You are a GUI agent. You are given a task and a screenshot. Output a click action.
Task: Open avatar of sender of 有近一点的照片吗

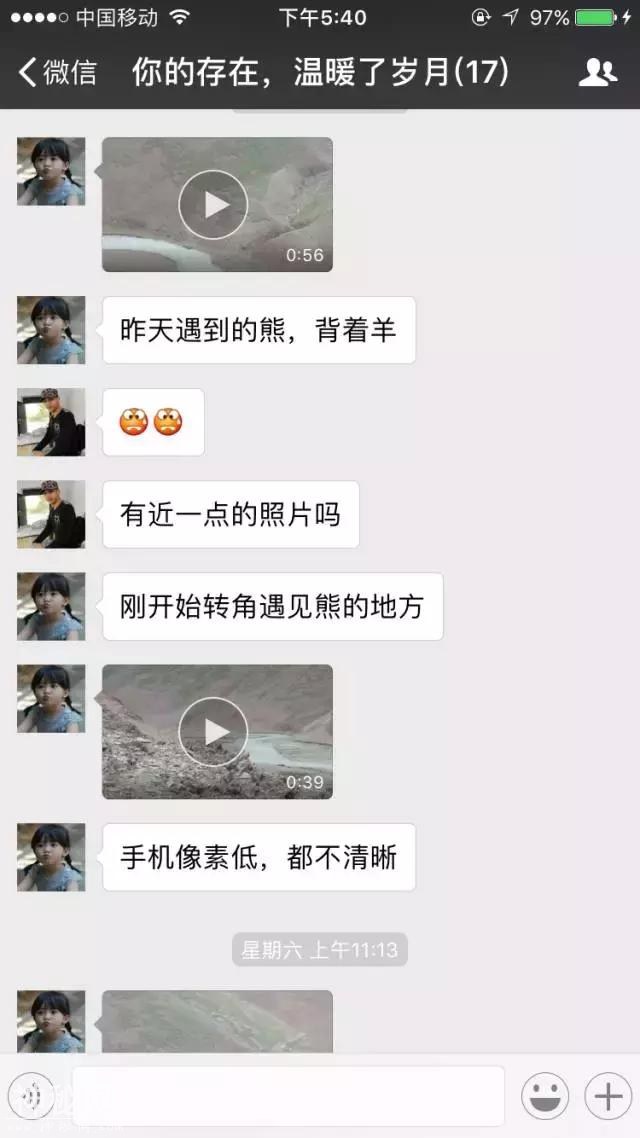click(x=51, y=514)
